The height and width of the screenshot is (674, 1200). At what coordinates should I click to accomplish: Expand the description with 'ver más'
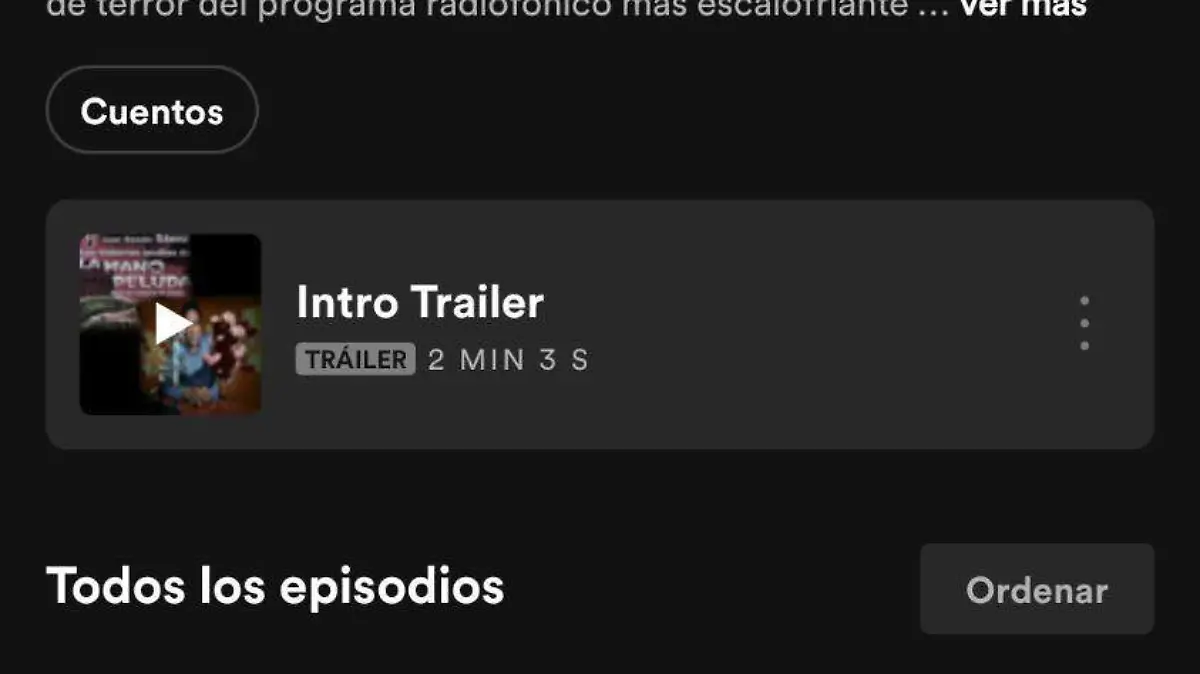[x=1022, y=10]
